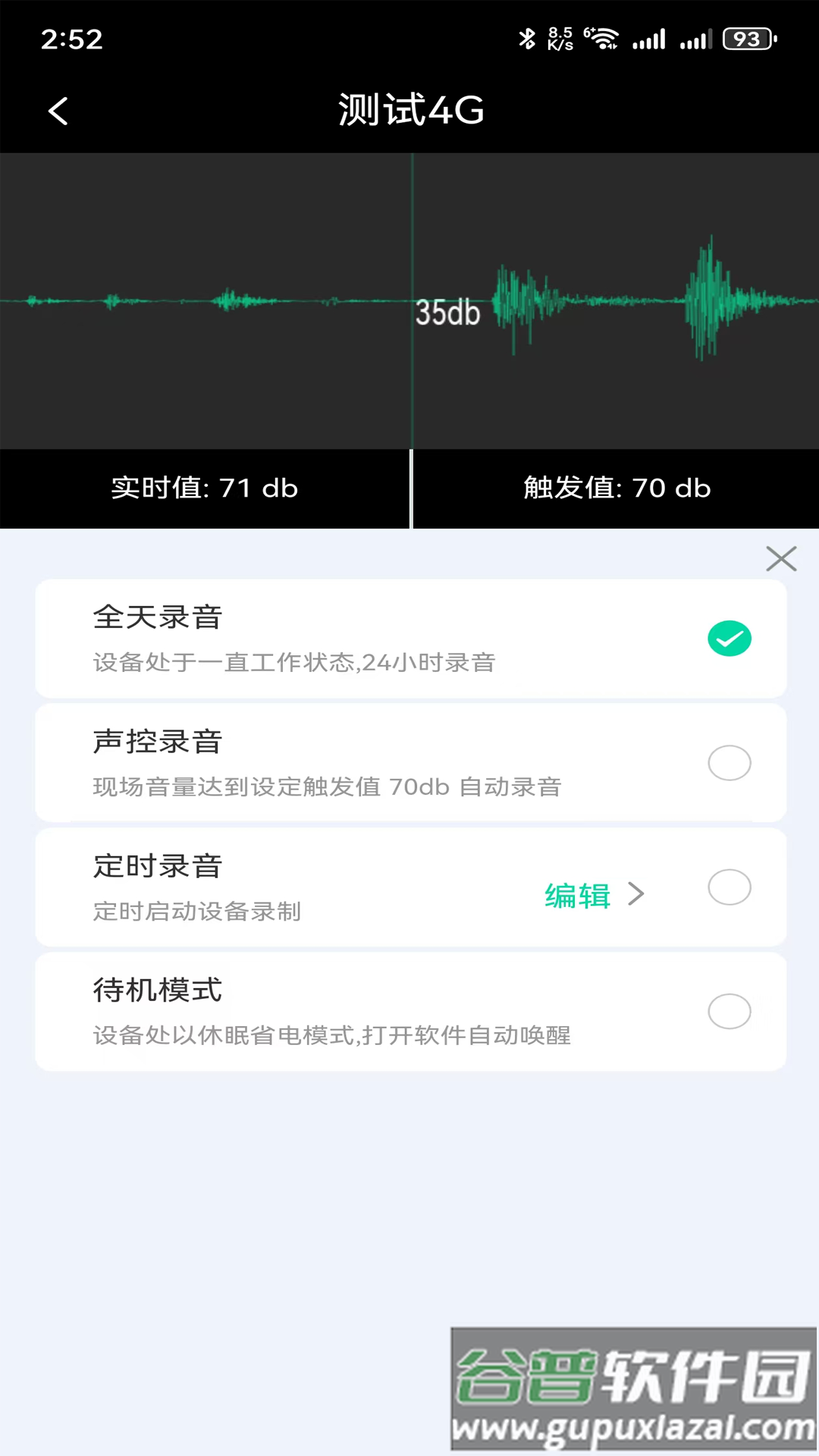Viewport: 819px width, 1456px height.
Task: Tap the 触发值 70 db panel
Action: pyautogui.click(x=614, y=488)
